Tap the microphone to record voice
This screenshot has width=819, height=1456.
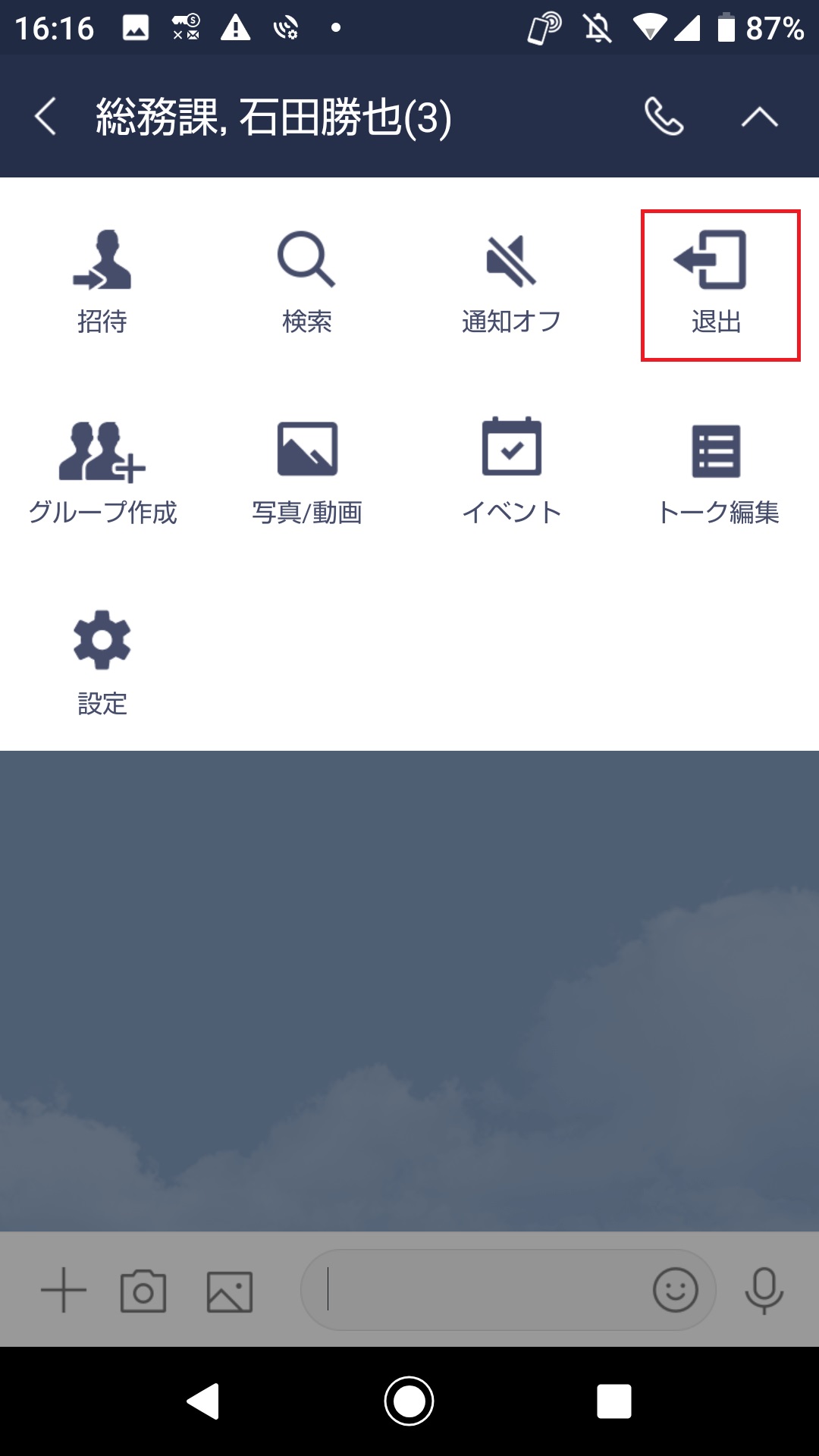[764, 1290]
